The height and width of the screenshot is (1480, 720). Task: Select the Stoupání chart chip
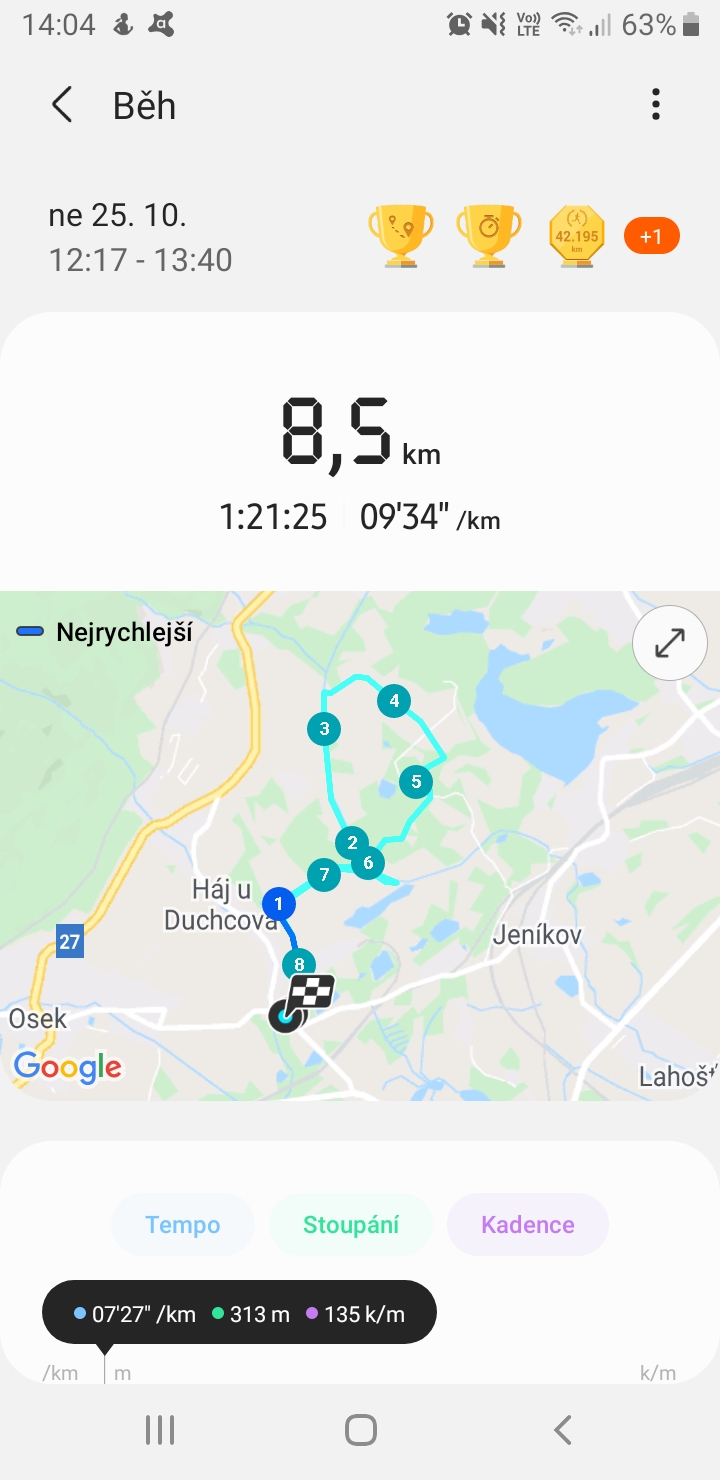351,1225
